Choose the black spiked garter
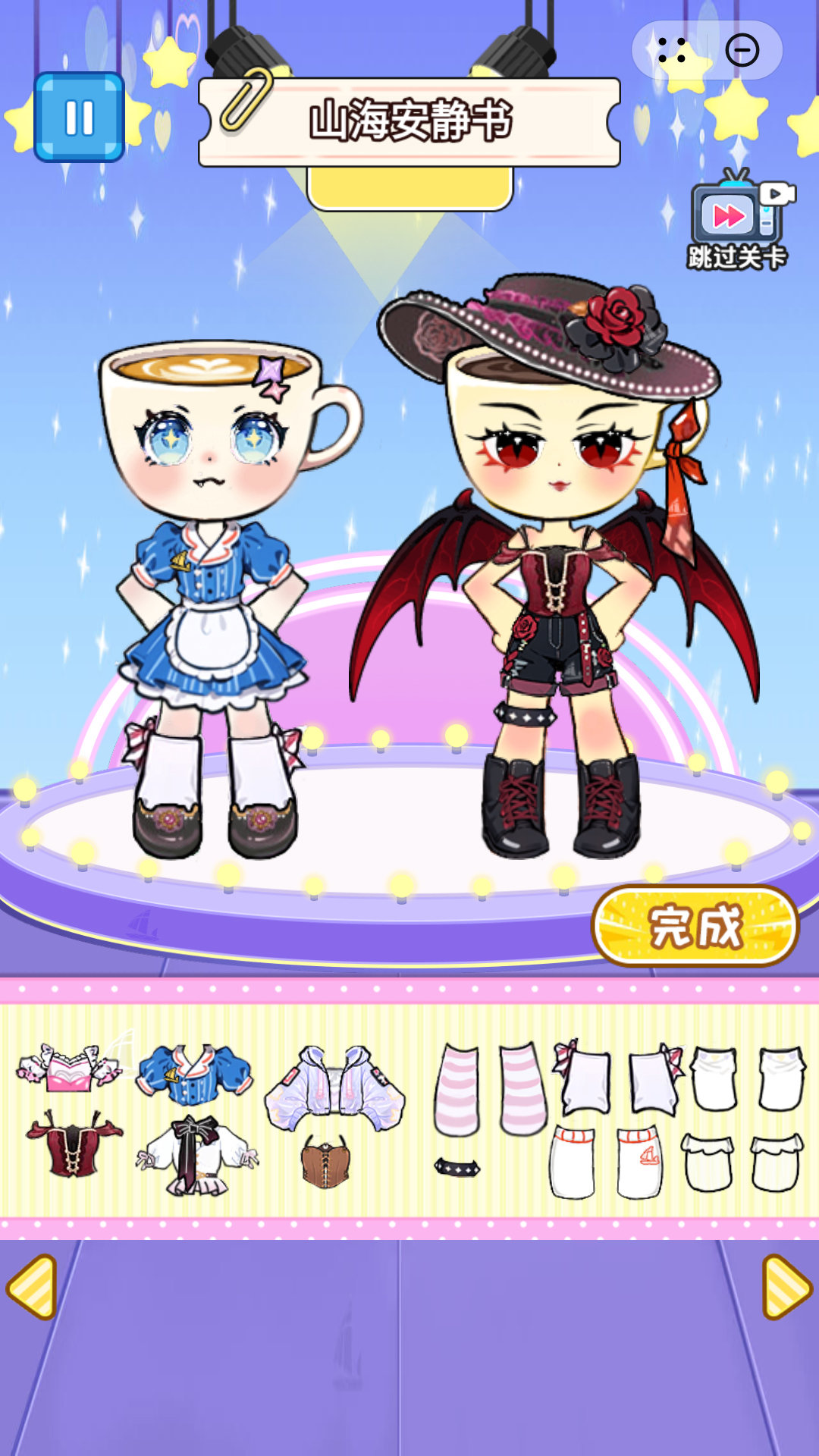This screenshot has width=819, height=1456. (457, 1167)
